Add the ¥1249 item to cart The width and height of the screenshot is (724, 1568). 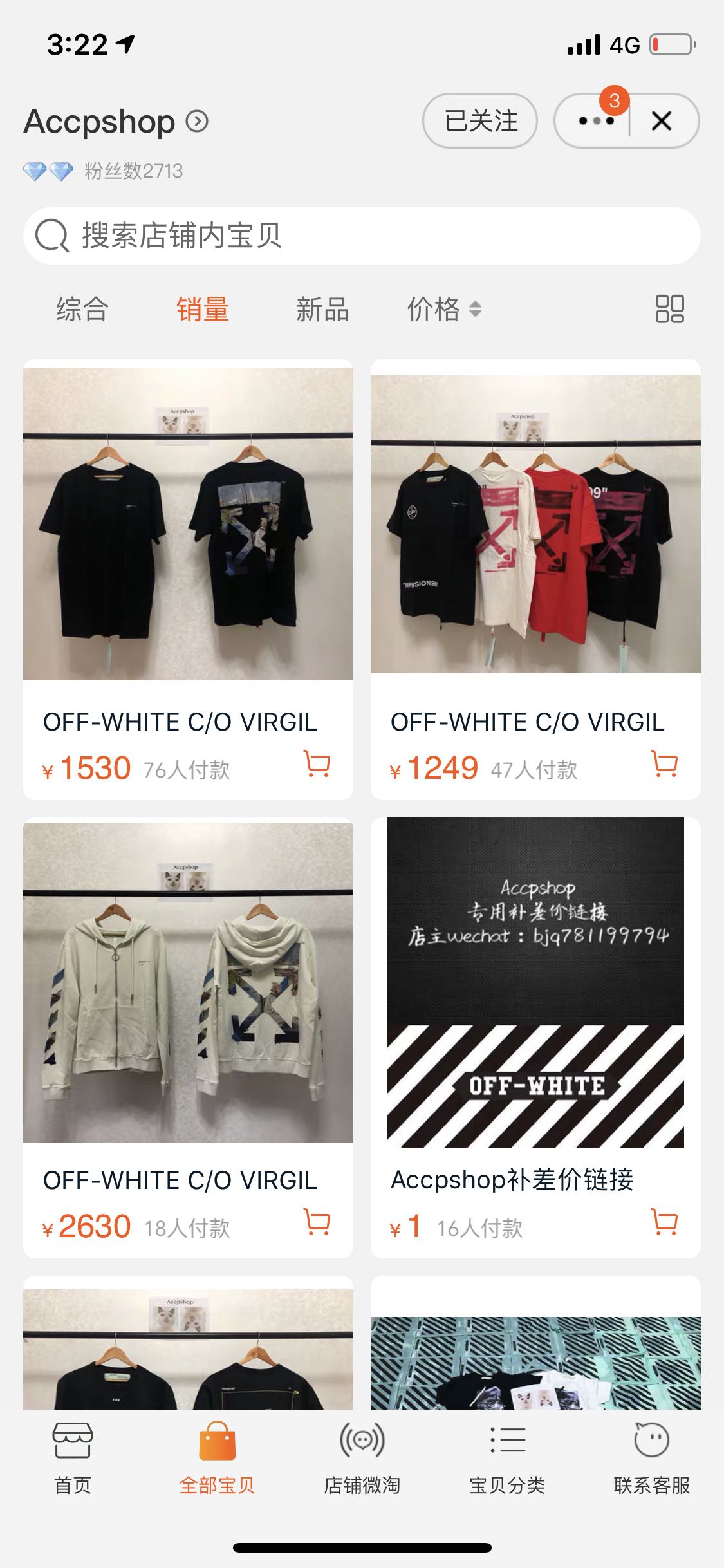point(664,765)
